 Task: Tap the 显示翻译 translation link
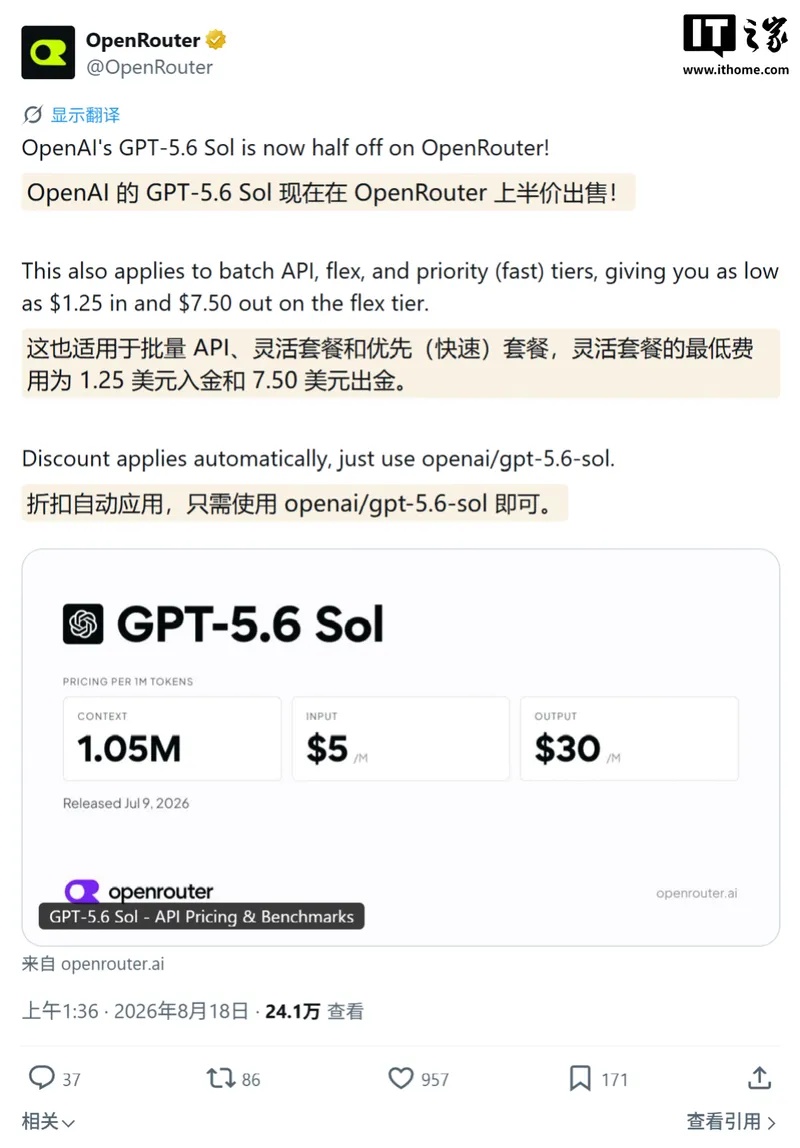point(85,115)
